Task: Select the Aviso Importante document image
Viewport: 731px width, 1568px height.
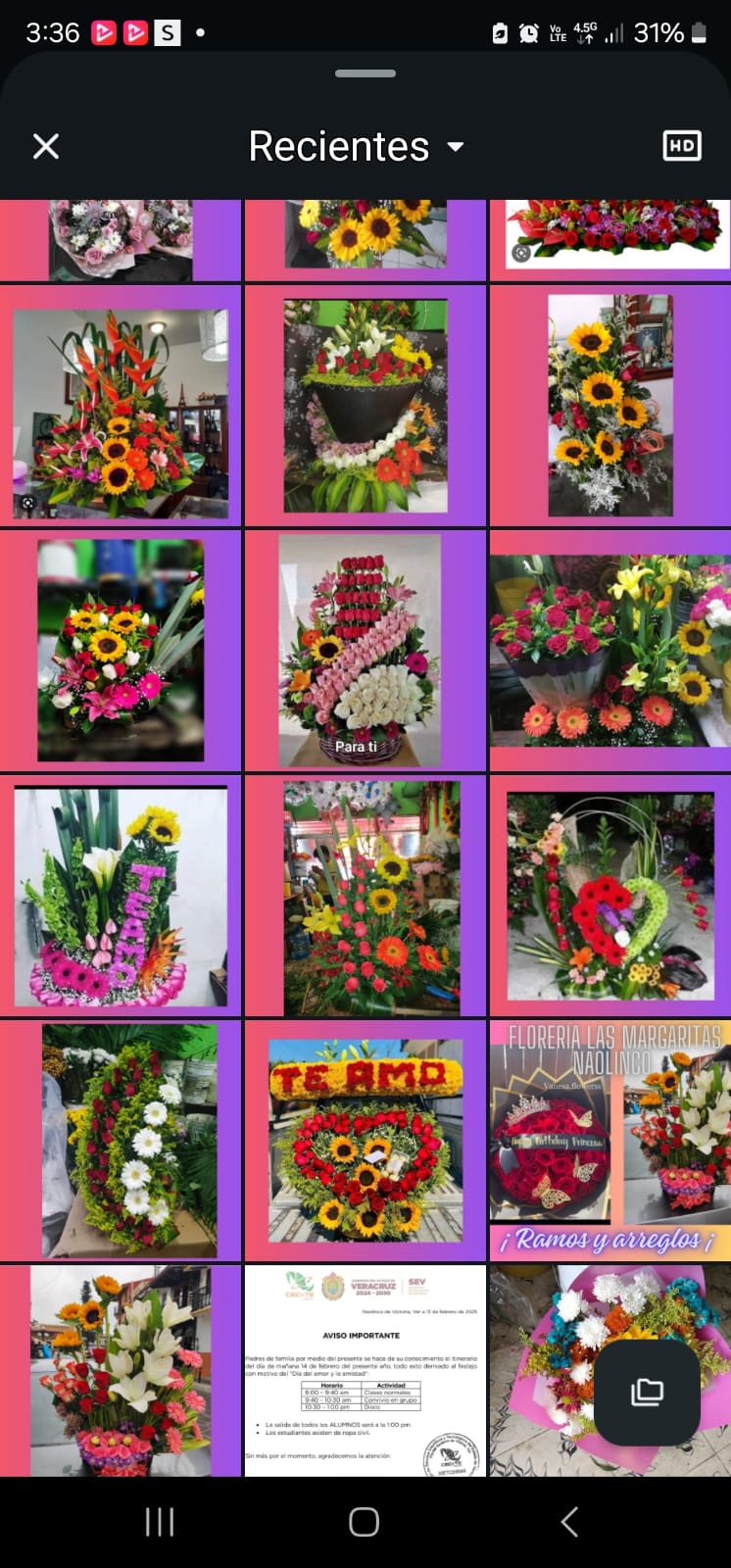Action: 365,1371
